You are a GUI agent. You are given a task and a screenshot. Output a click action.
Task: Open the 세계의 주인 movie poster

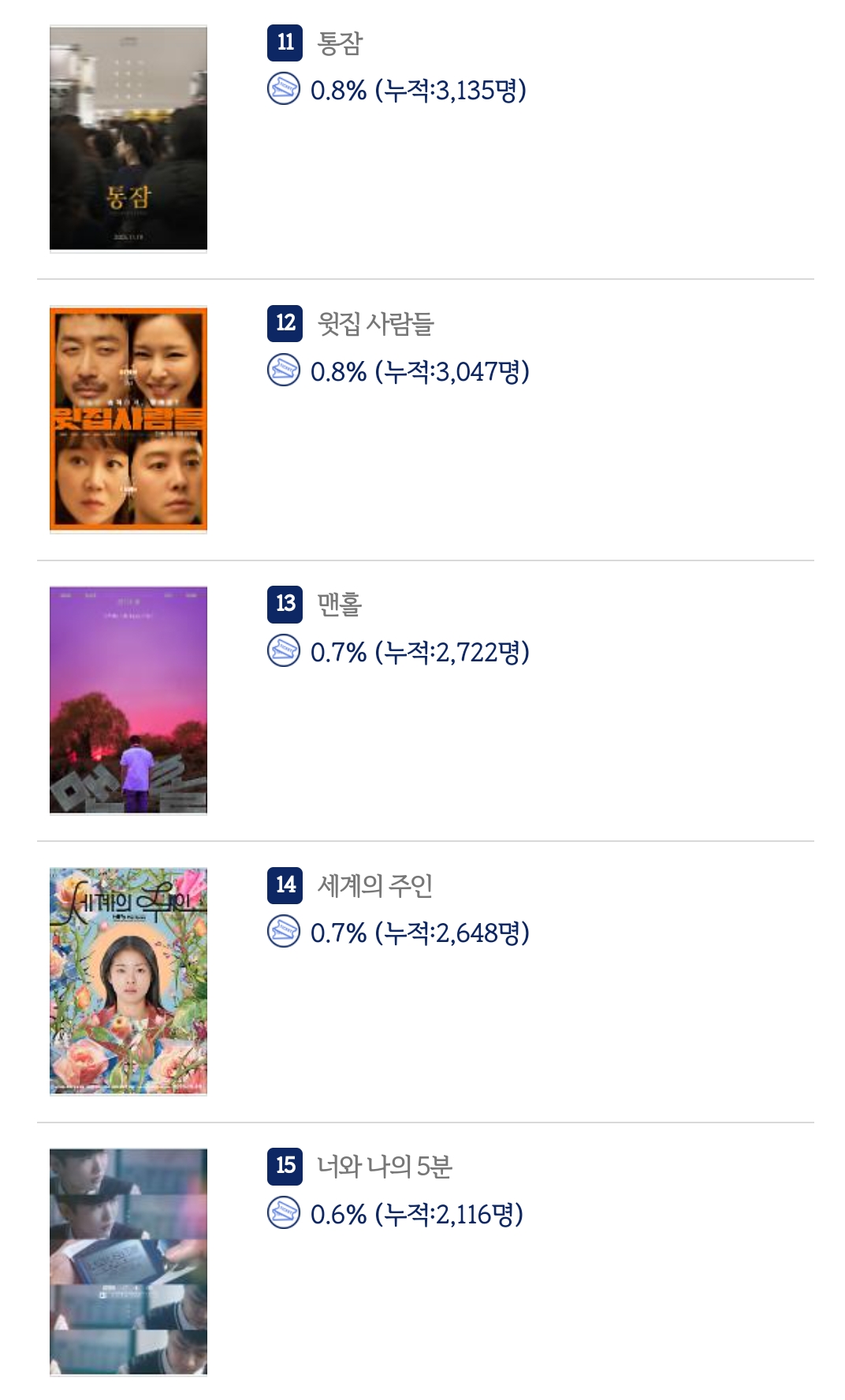128,981
